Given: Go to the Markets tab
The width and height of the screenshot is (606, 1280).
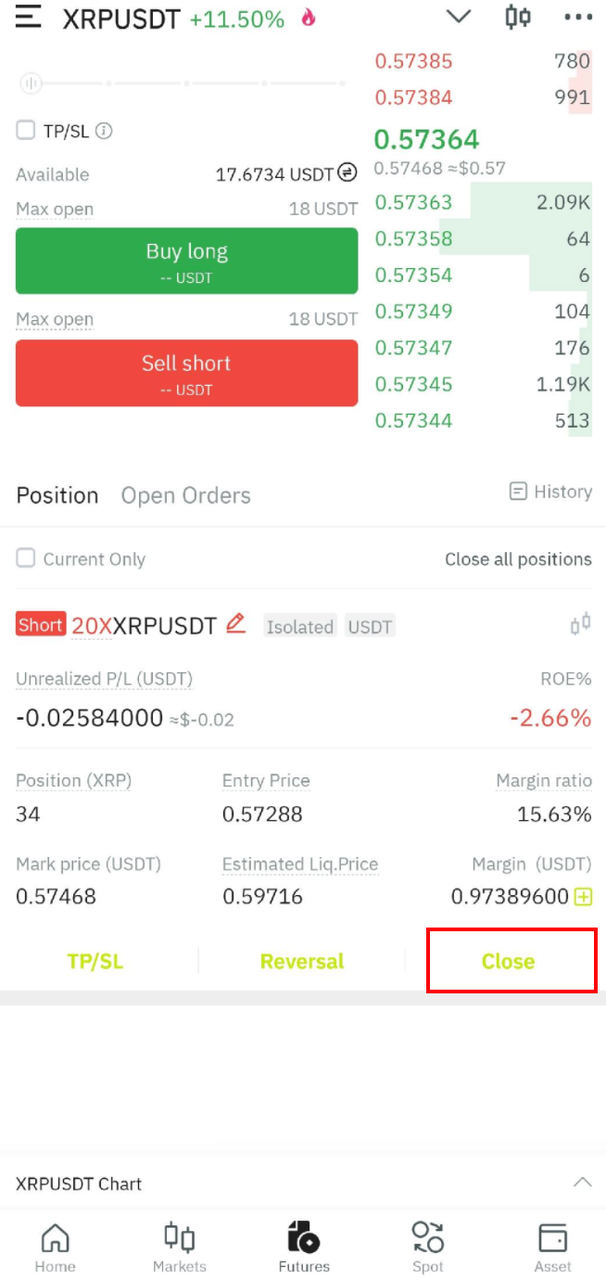Looking at the screenshot, I should pos(180,1247).
